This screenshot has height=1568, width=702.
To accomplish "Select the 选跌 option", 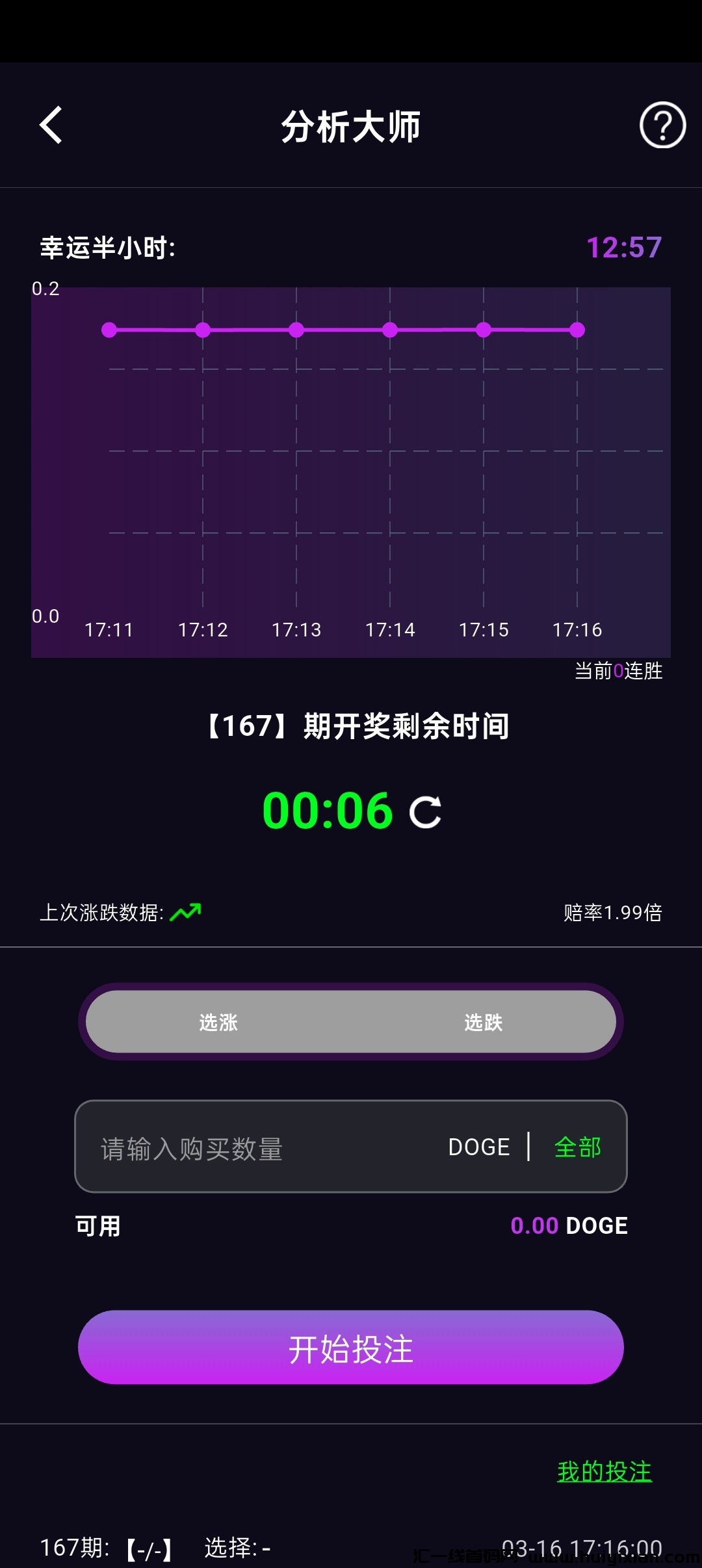I will [x=483, y=1023].
